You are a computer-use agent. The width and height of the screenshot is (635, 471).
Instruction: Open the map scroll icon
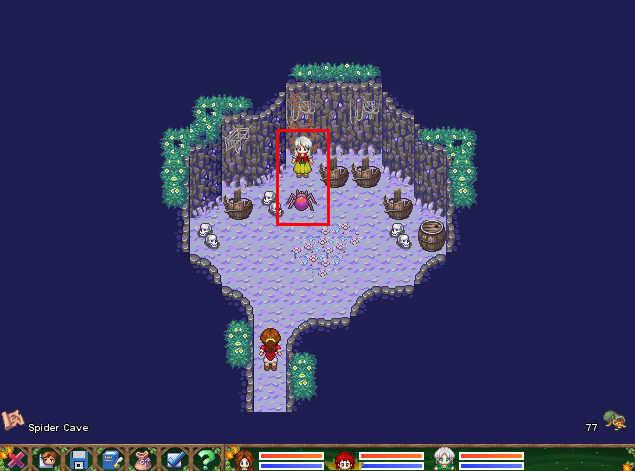click(13, 420)
